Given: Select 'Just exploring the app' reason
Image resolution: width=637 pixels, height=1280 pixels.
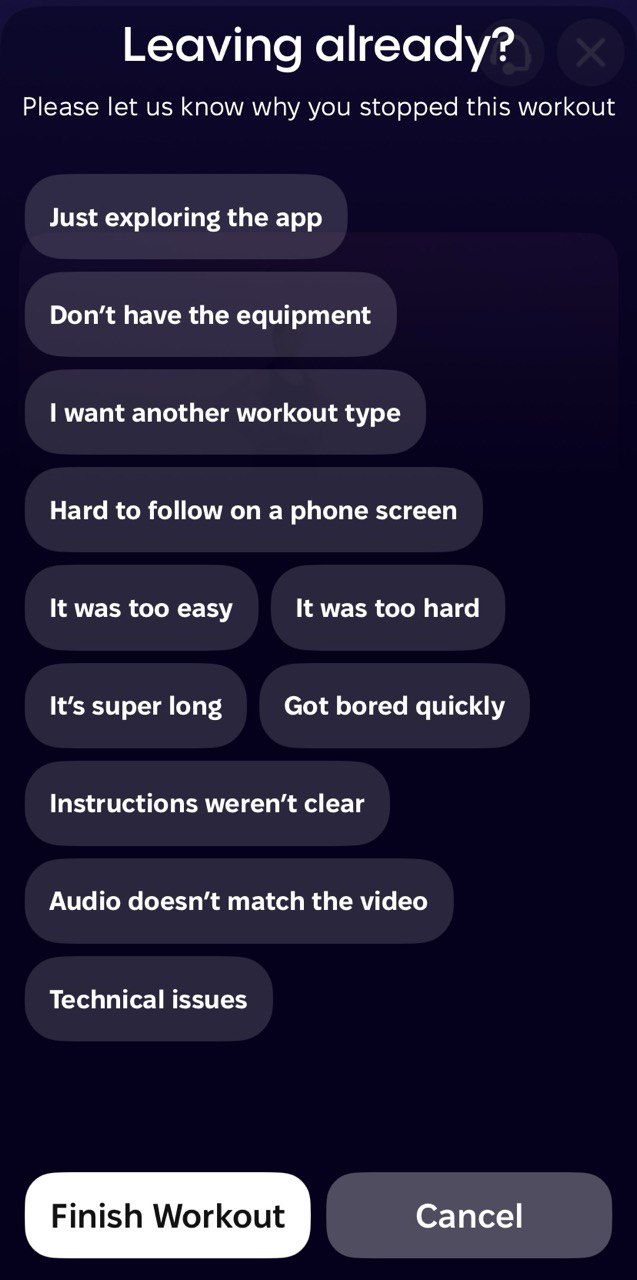Looking at the screenshot, I should click(x=186, y=217).
